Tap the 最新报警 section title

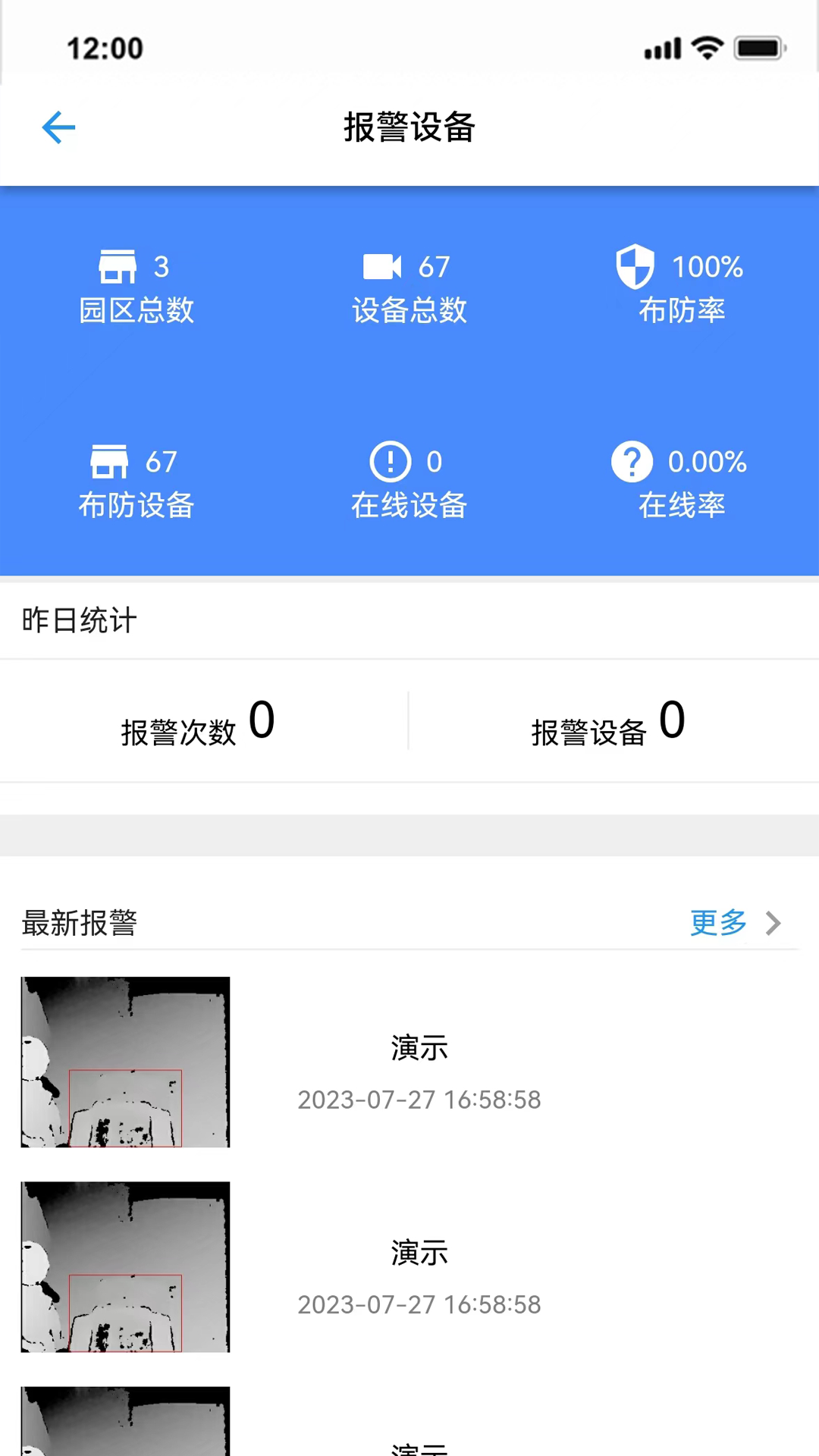pos(79,924)
